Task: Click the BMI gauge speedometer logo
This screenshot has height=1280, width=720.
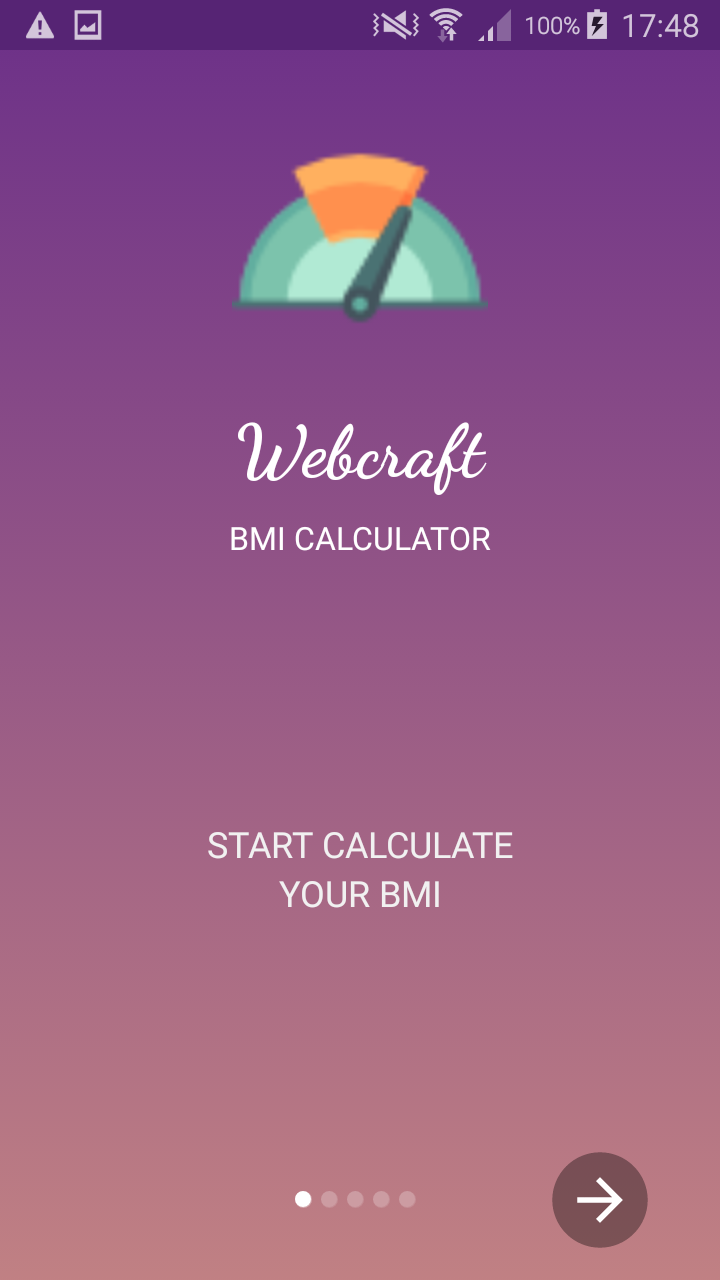Action: pyautogui.click(x=360, y=235)
